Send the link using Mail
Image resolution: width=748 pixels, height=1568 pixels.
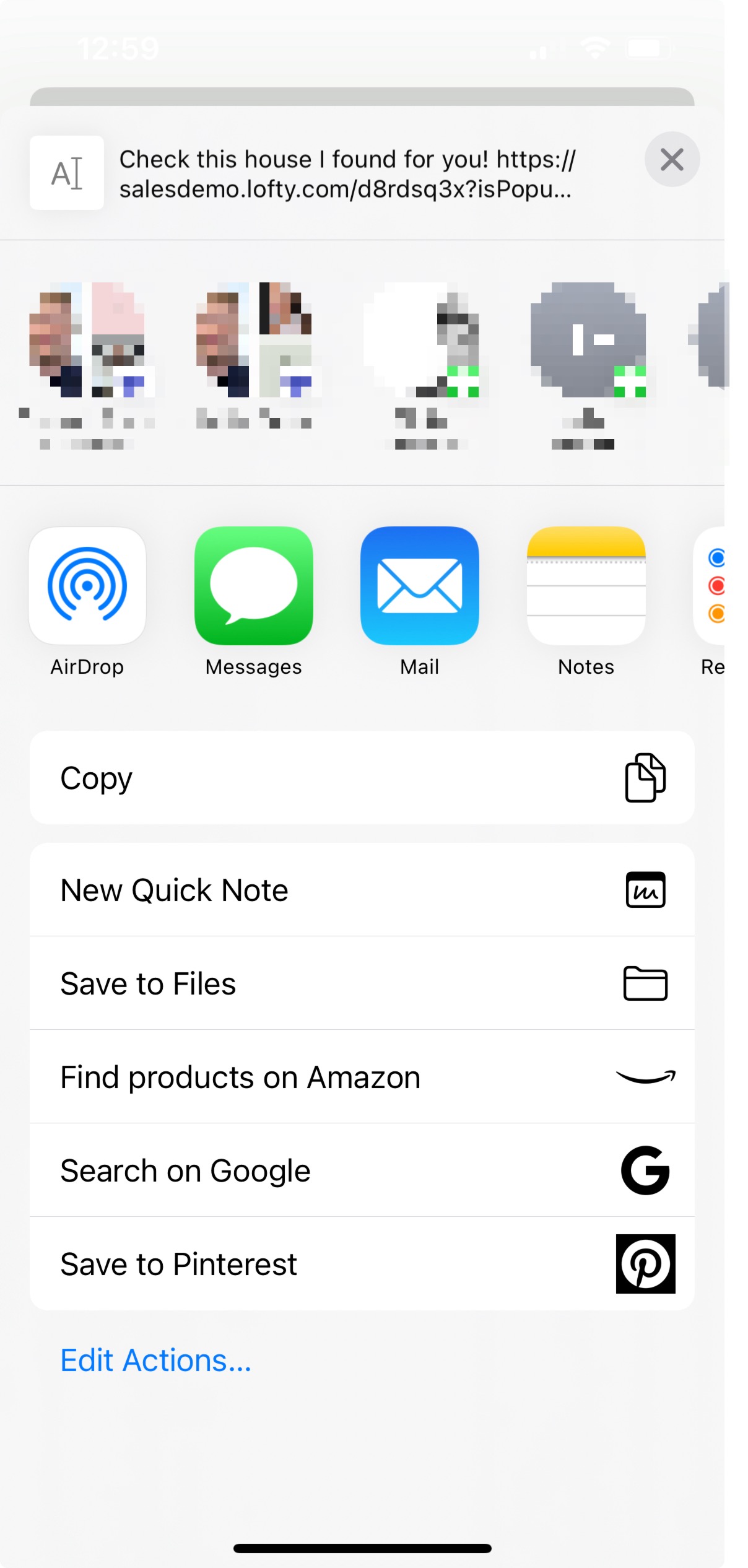pyautogui.click(x=420, y=586)
